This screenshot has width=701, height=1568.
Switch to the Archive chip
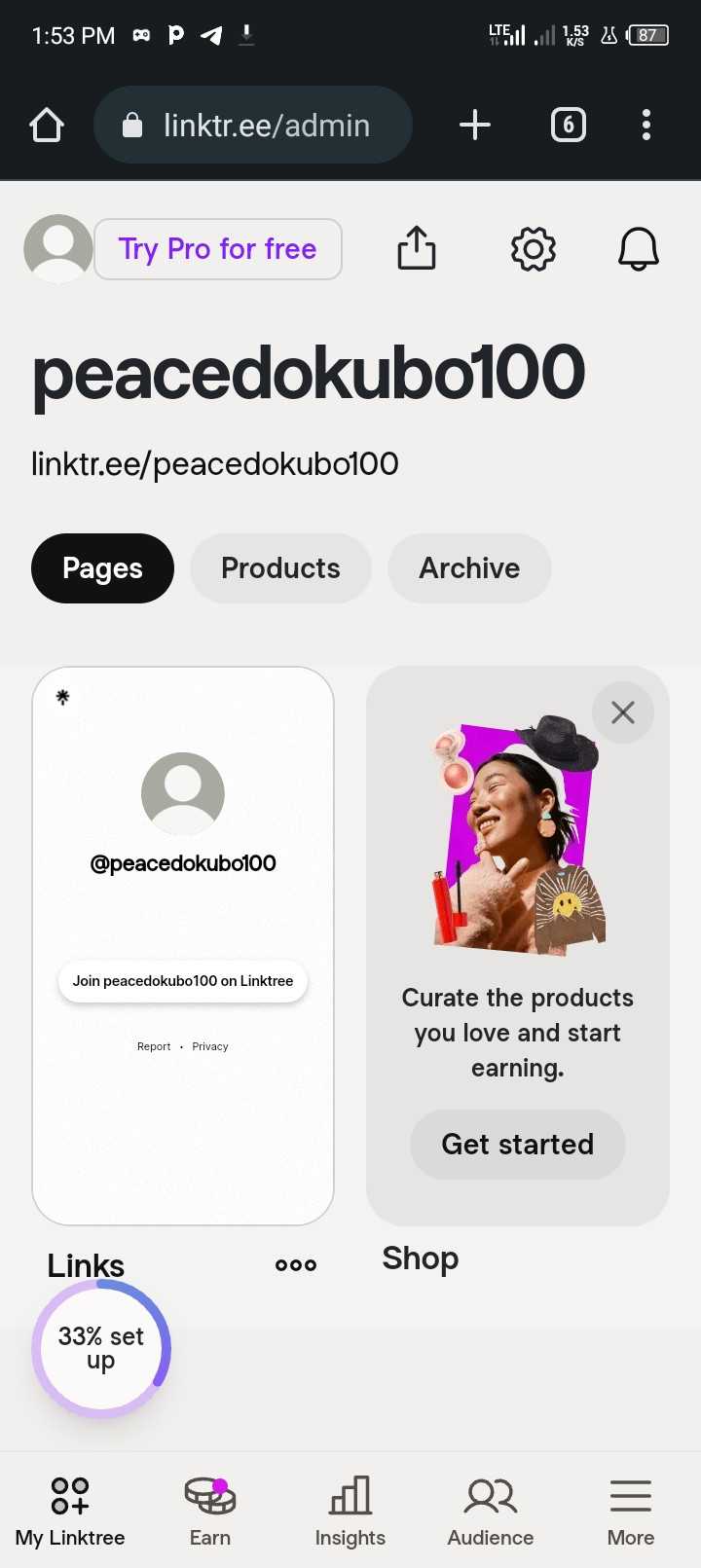click(x=469, y=568)
